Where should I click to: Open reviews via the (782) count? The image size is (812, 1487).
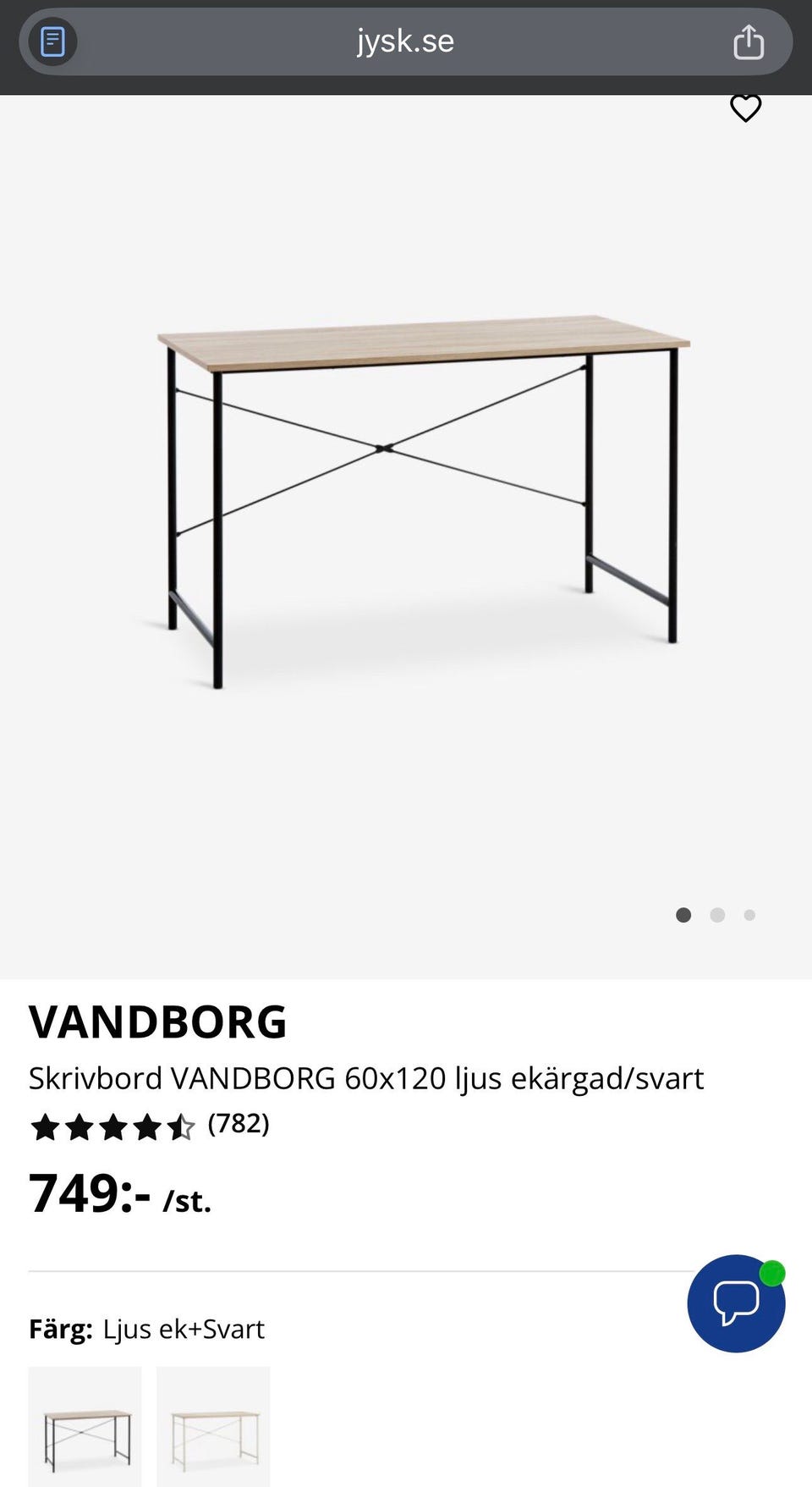click(239, 1125)
